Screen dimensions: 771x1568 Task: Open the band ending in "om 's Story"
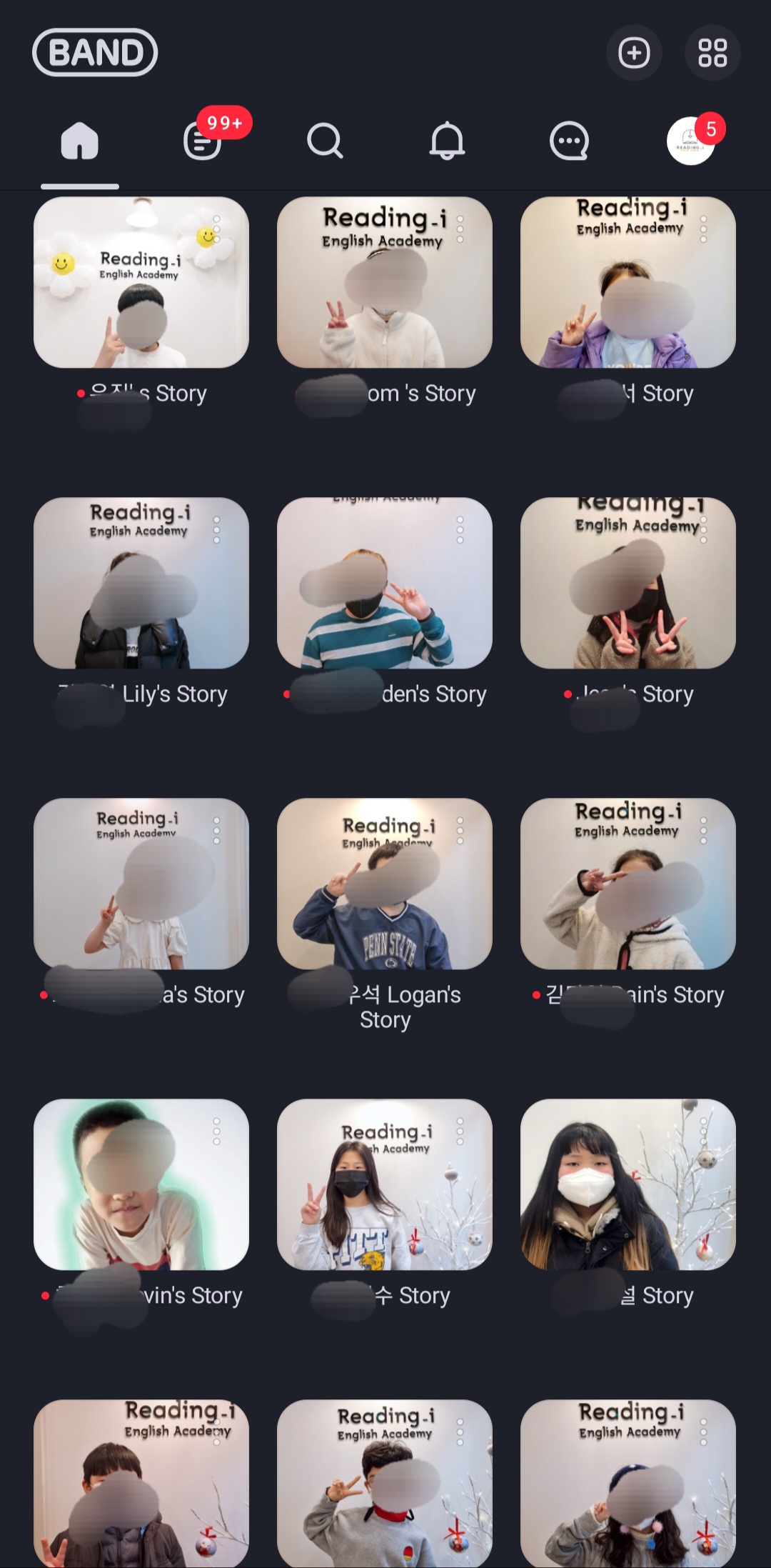coord(385,283)
